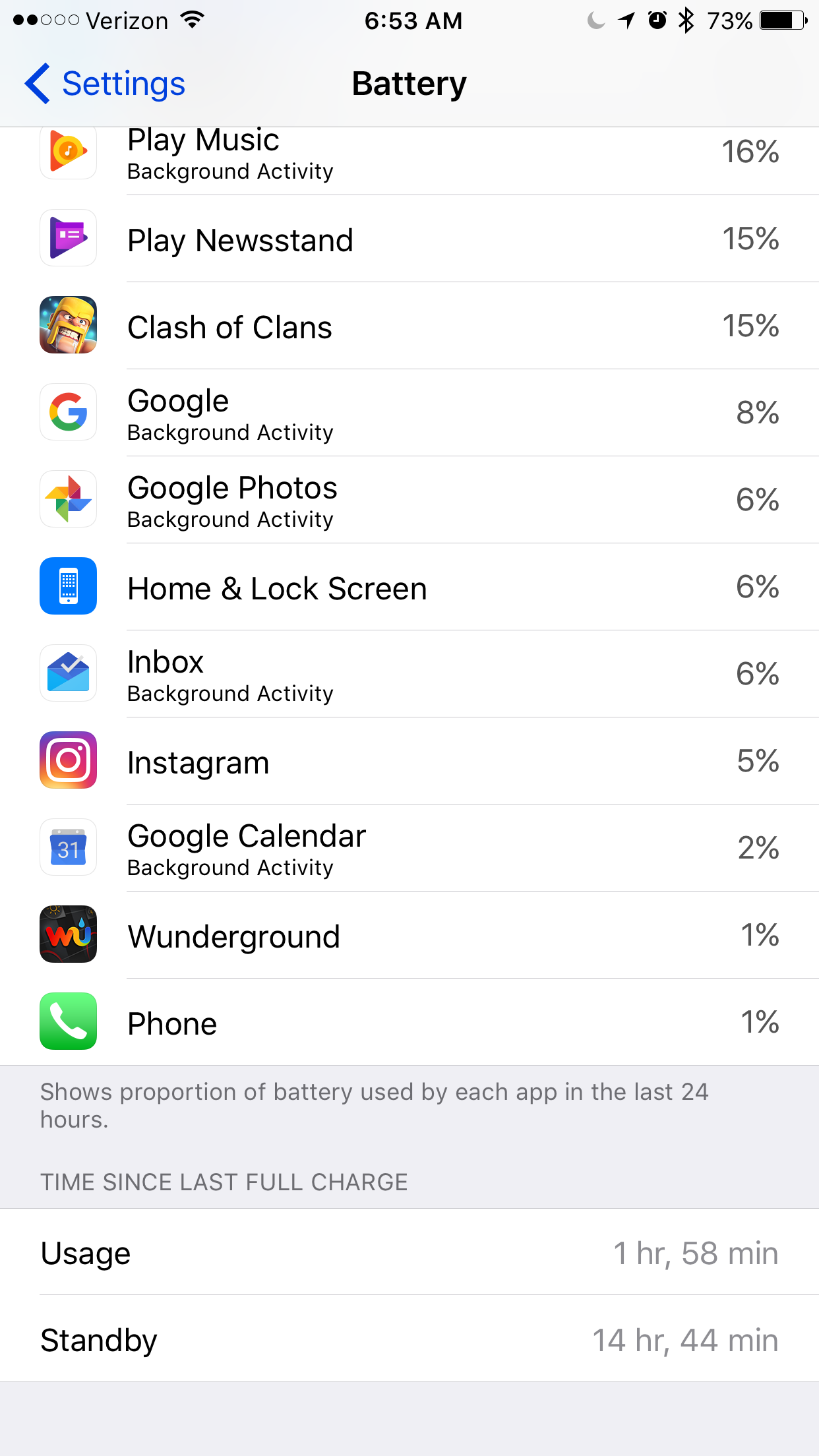Tap the Wunderground battery row
This screenshot has height=1456, width=819.
(409, 936)
